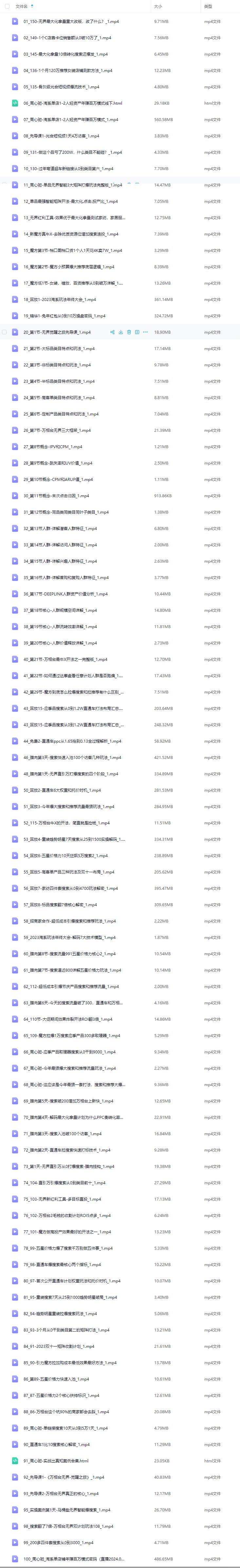Screen dimensions: 240x1568
Task: Select the checkbox for file 20_第1节
Action: click(5, 332)
